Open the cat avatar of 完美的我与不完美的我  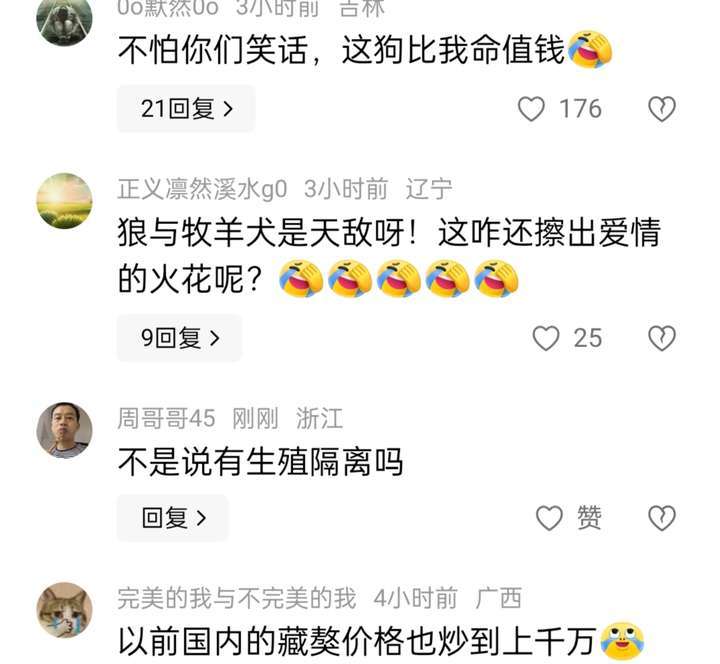(64, 610)
